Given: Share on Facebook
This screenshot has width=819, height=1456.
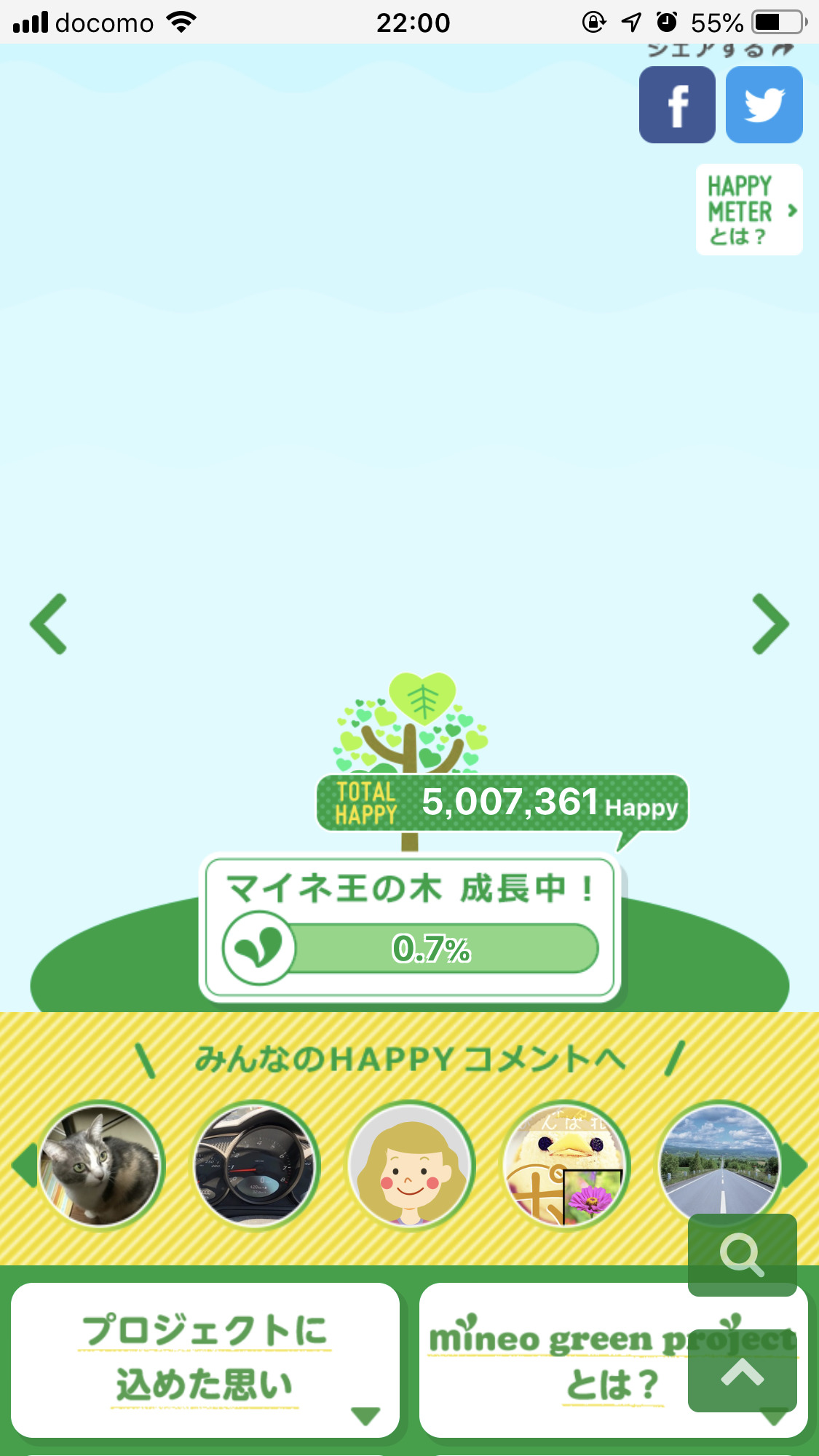Looking at the screenshot, I should tap(677, 105).
